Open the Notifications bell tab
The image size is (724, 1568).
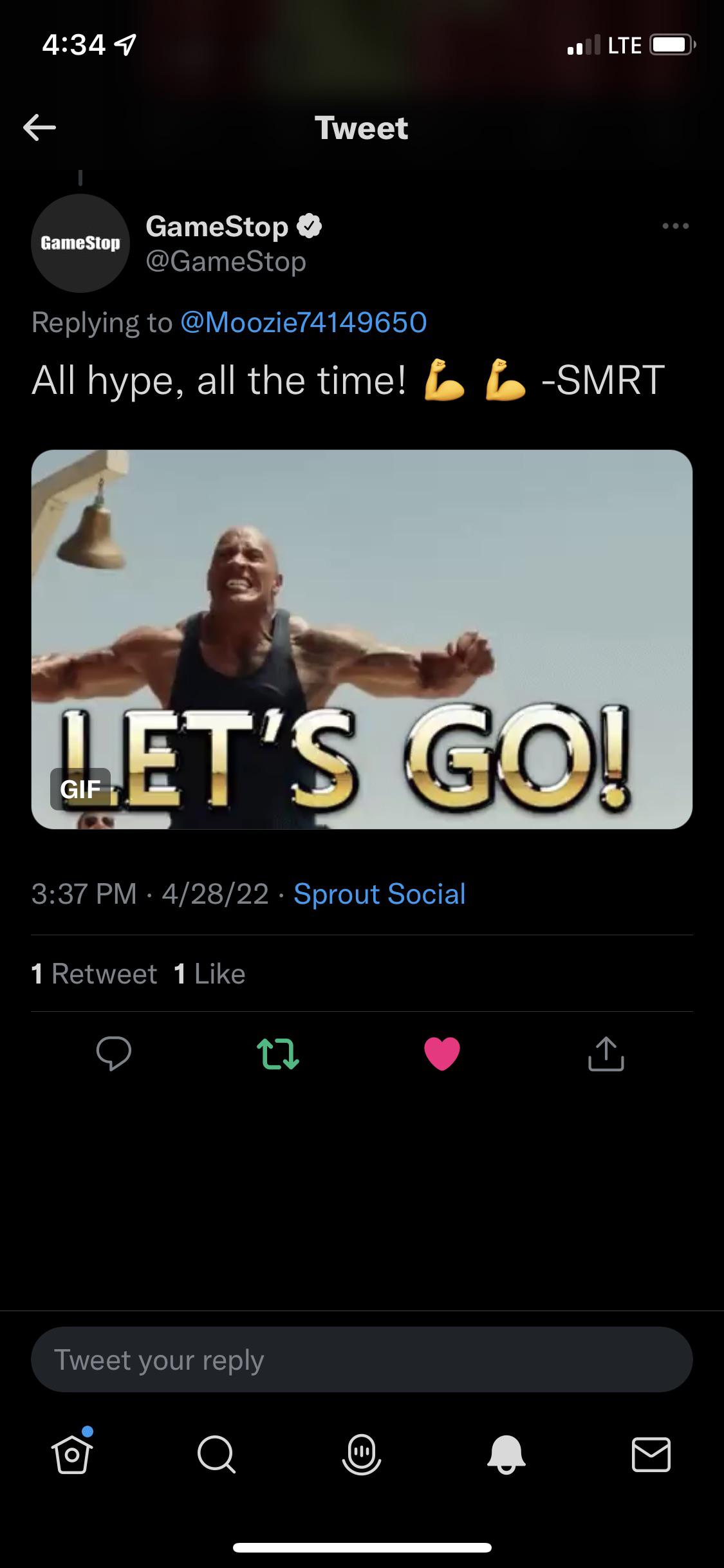[x=506, y=1455]
